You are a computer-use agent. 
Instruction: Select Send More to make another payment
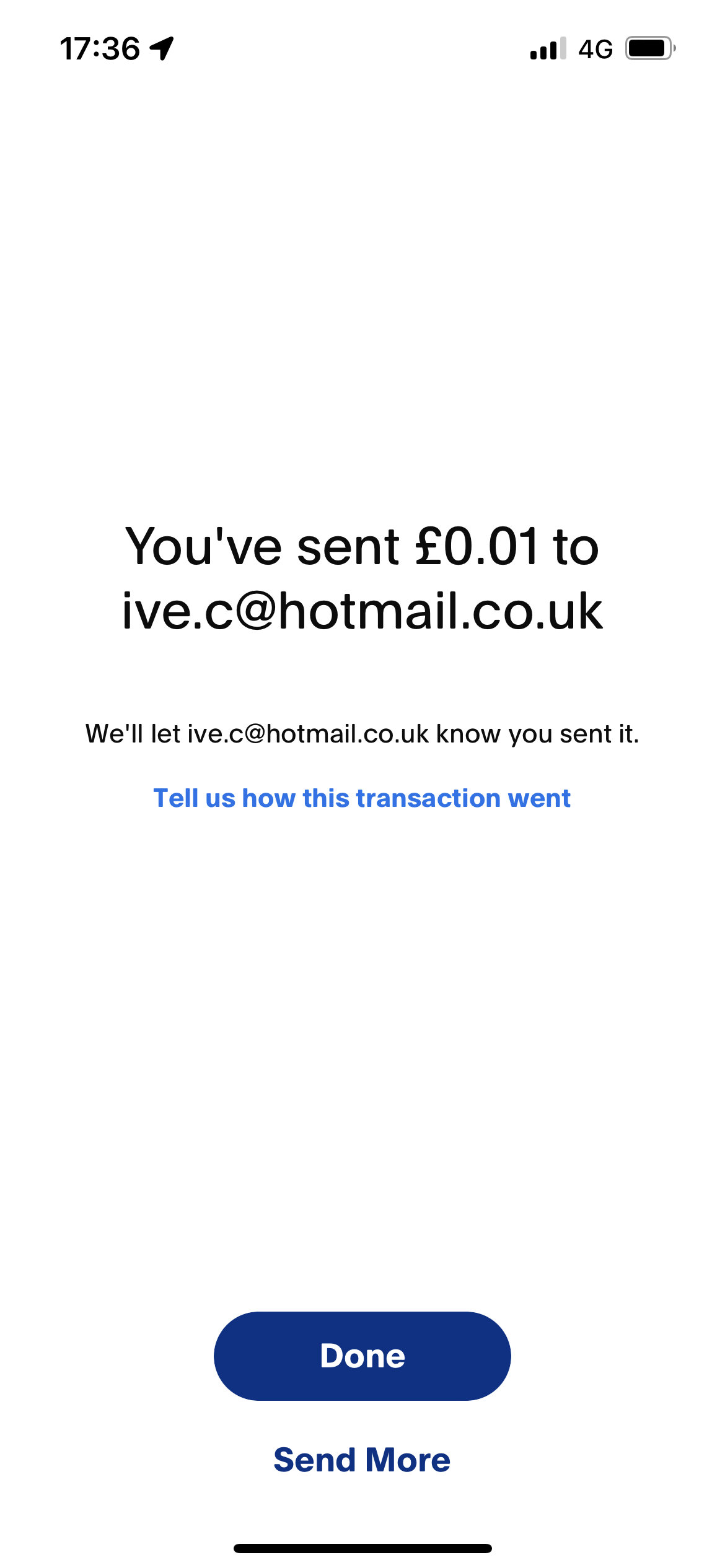(362, 1460)
